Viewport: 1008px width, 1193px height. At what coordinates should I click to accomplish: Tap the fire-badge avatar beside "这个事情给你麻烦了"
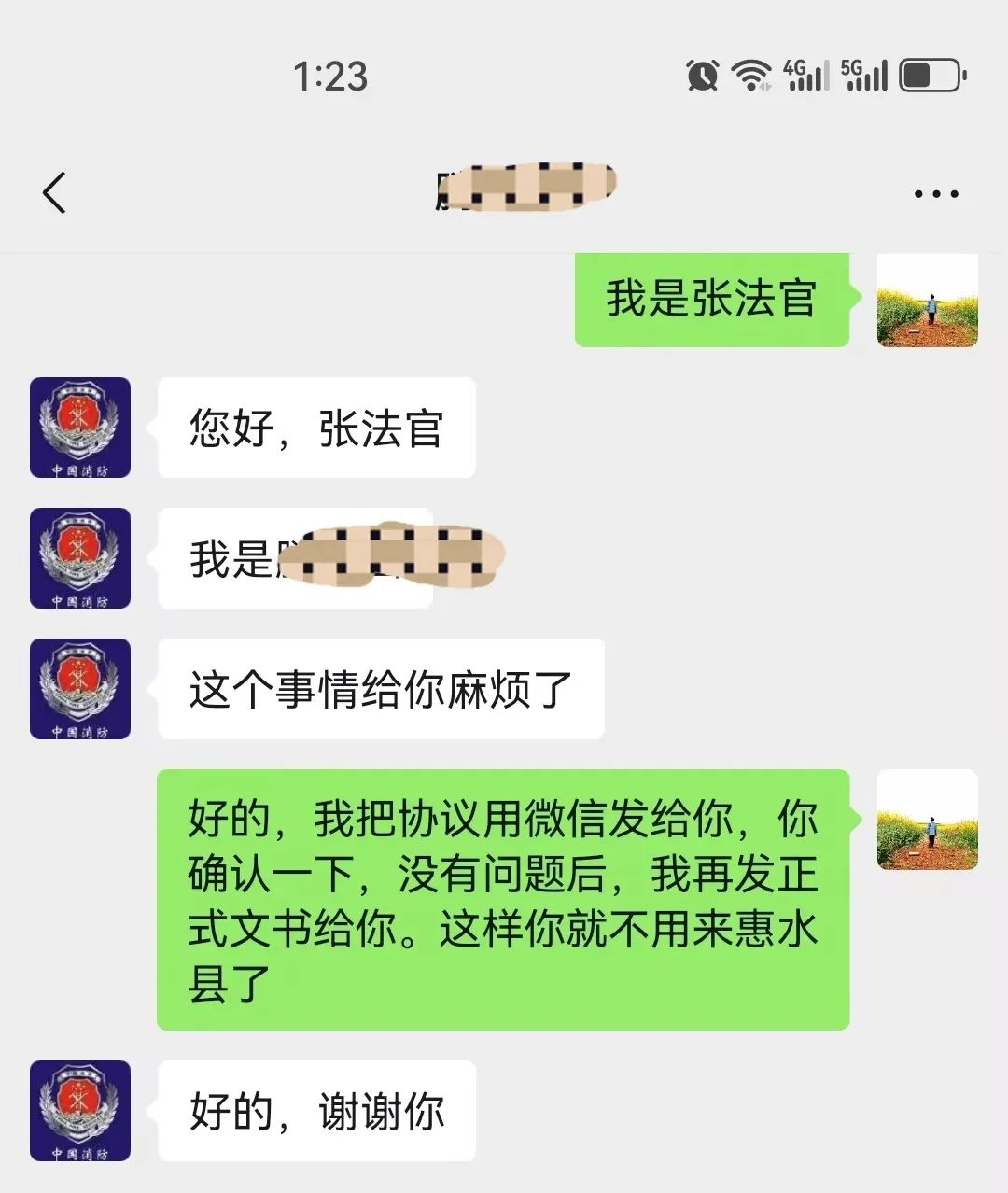[80, 689]
